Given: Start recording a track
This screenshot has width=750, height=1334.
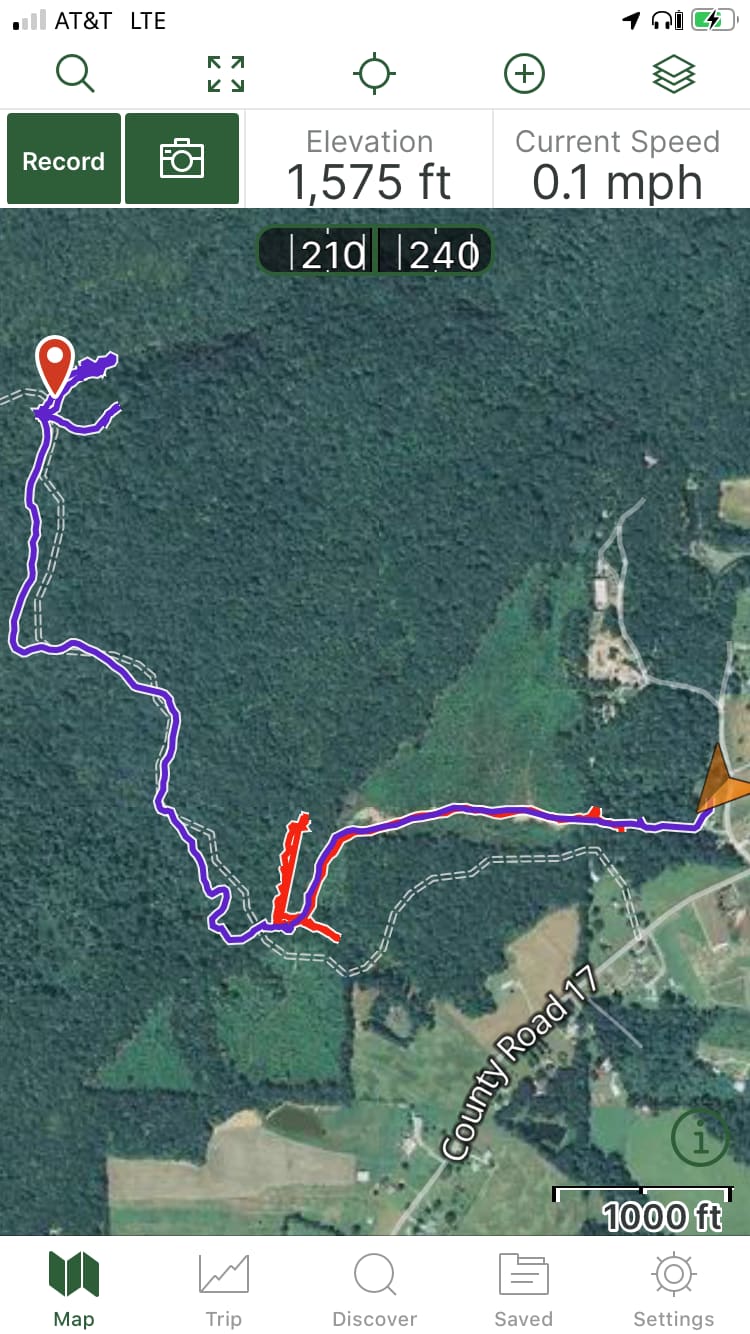Looking at the screenshot, I should pyautogui.click(x=64, y=160).
